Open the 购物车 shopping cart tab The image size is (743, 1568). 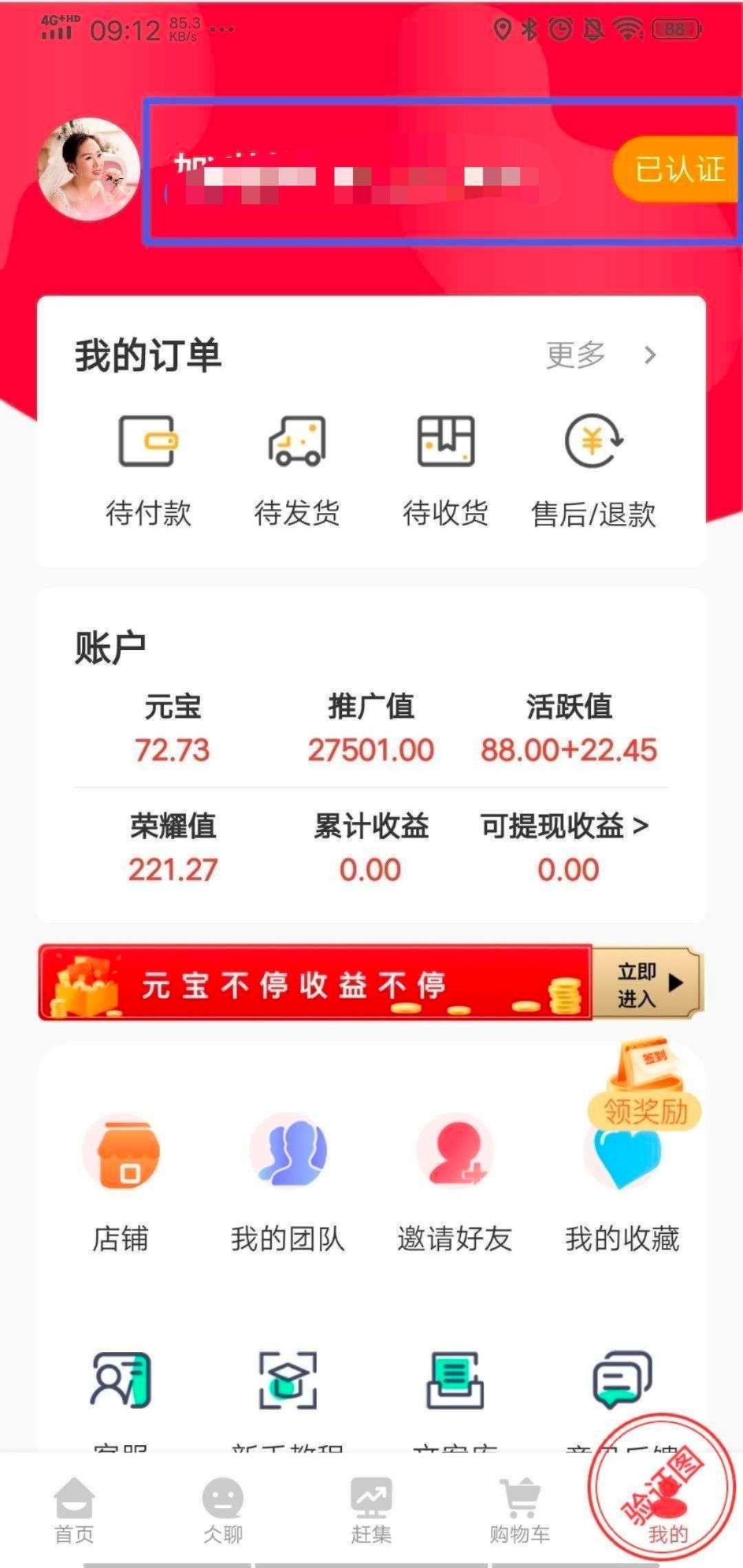[520, 1509]
